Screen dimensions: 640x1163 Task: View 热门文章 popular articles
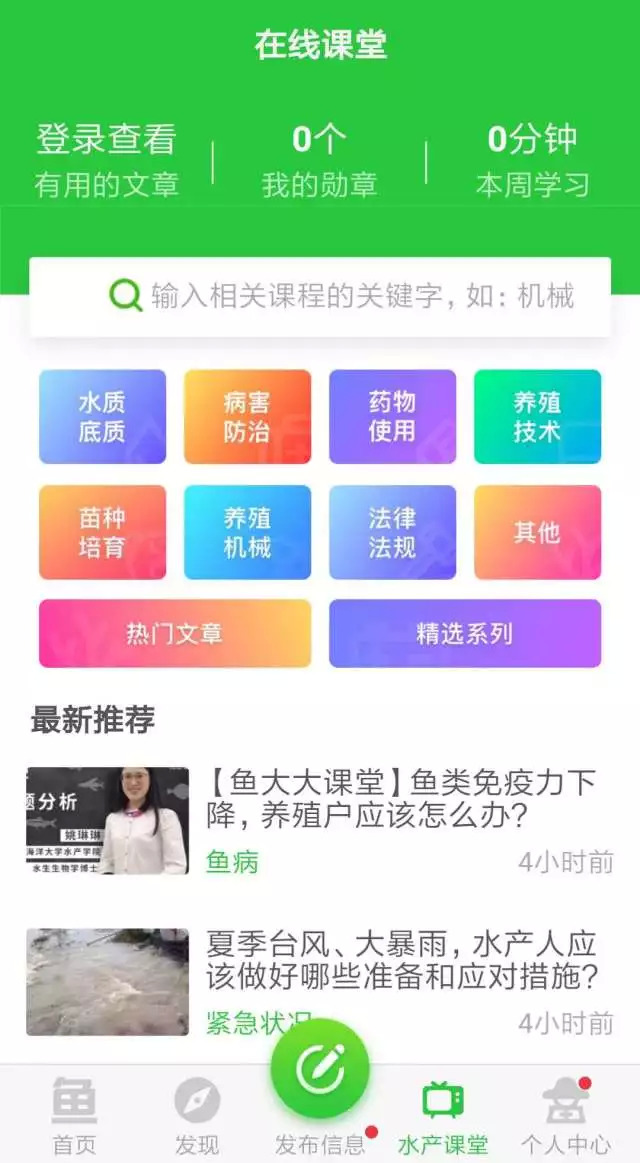coord(174,633)
